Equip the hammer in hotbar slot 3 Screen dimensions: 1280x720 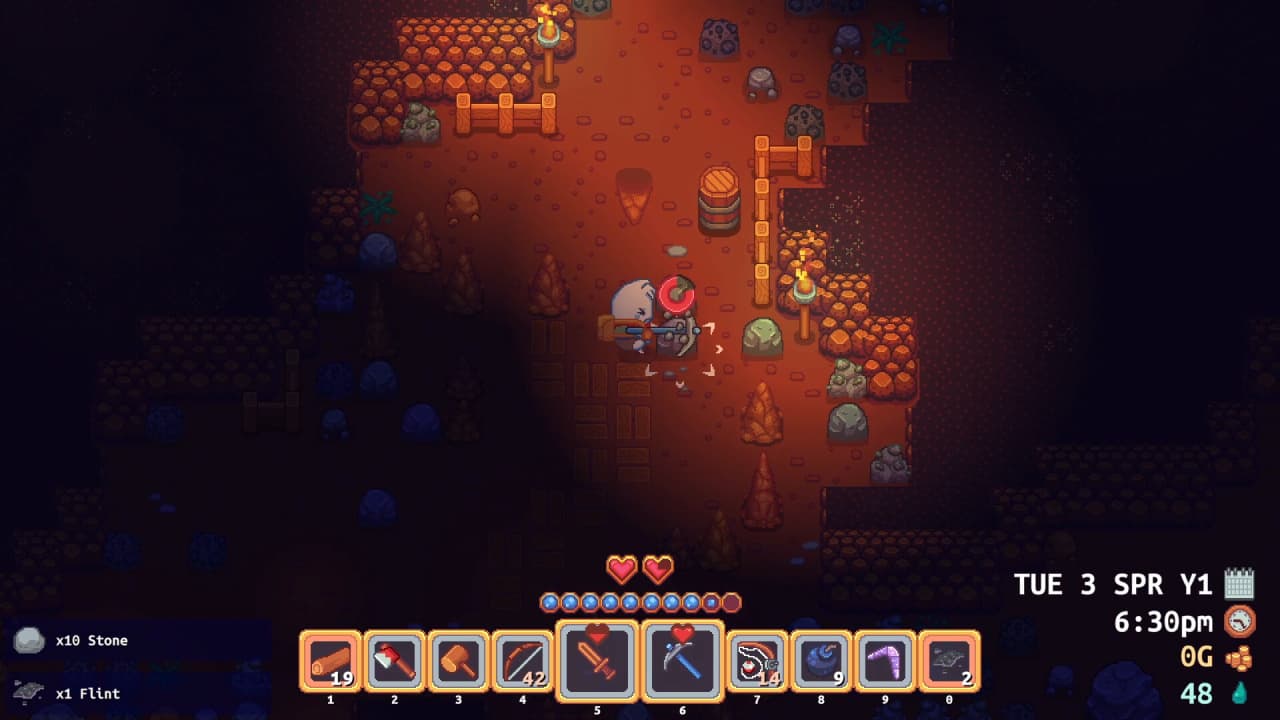tap(458, 661)
